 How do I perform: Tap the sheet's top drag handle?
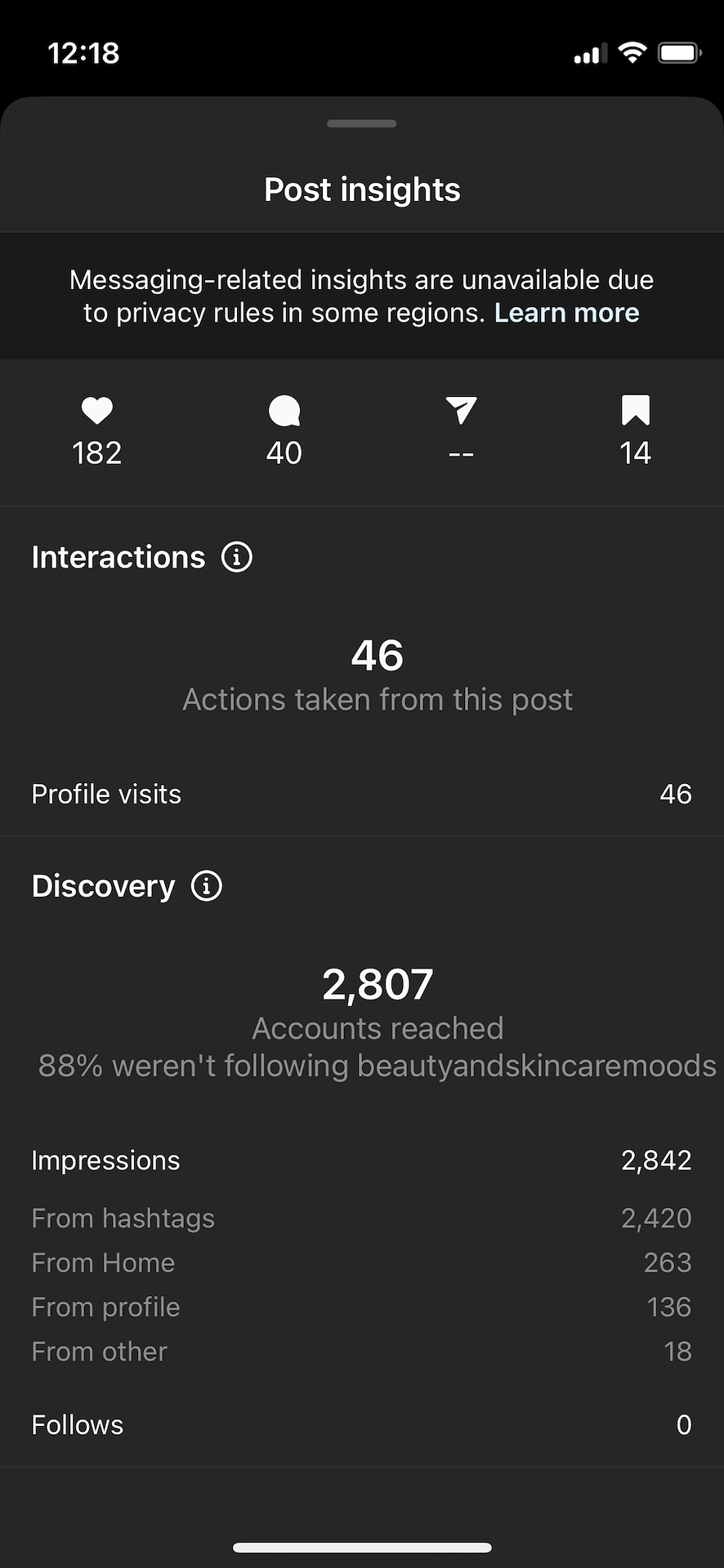point(361,124)
